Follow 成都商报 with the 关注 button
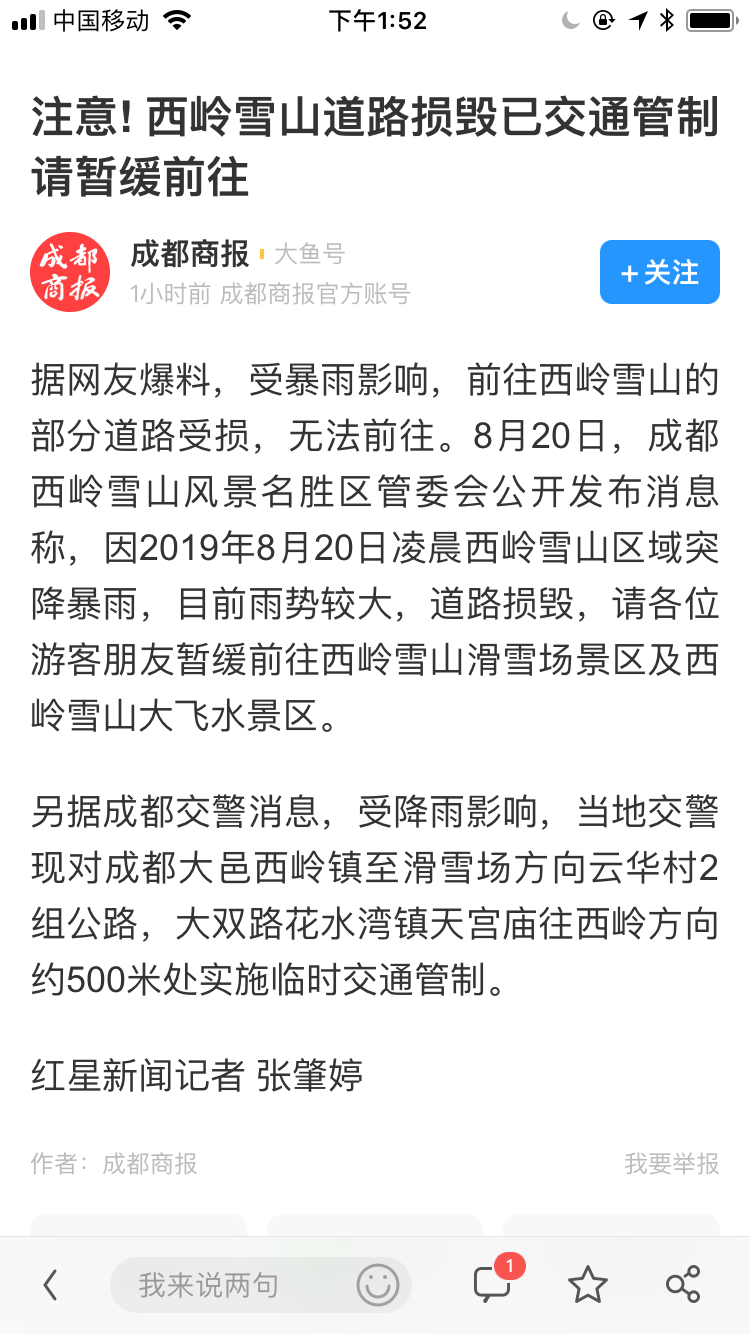Viewport: 750px width, 1334px height. pyautogui.click(x=659, y=272)
